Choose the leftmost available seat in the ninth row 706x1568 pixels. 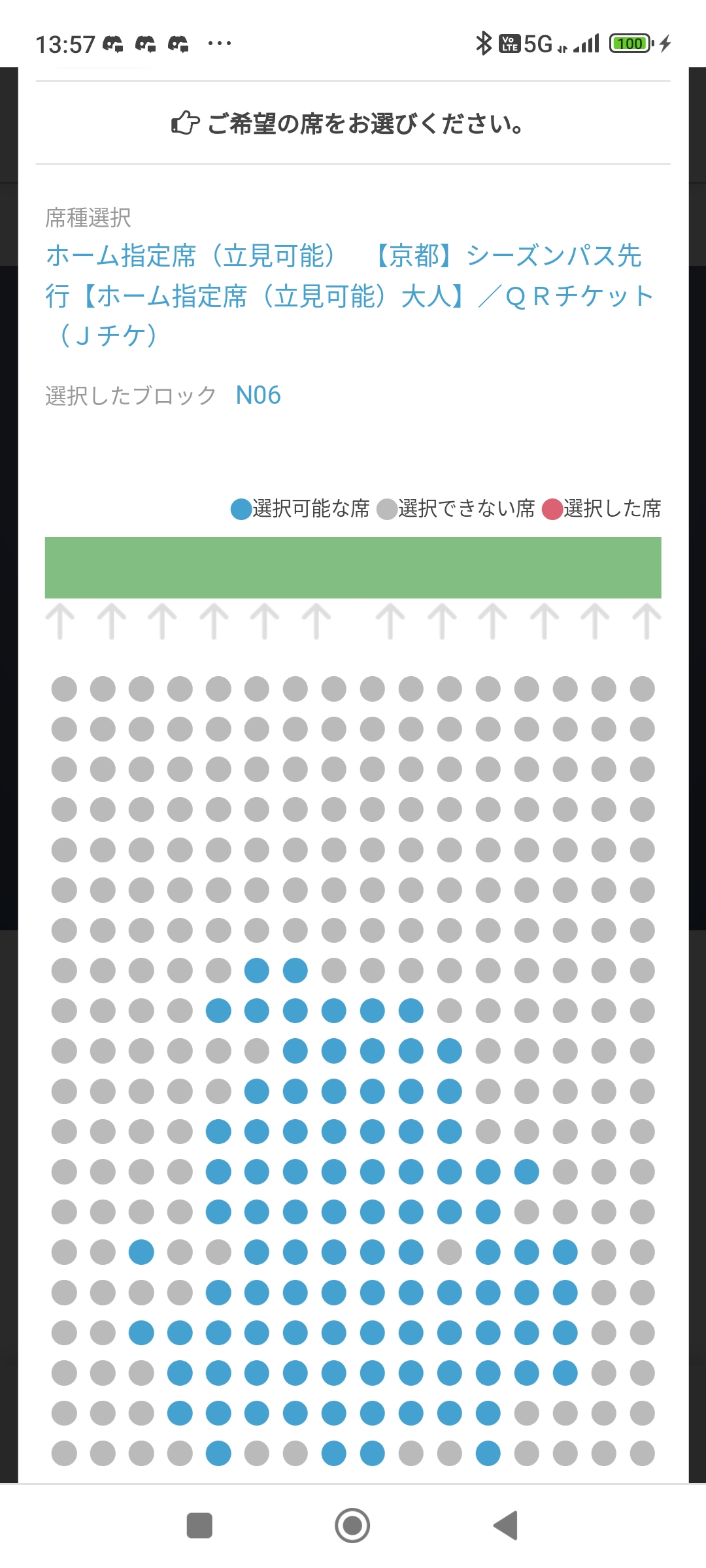[x=218, y=1011]
